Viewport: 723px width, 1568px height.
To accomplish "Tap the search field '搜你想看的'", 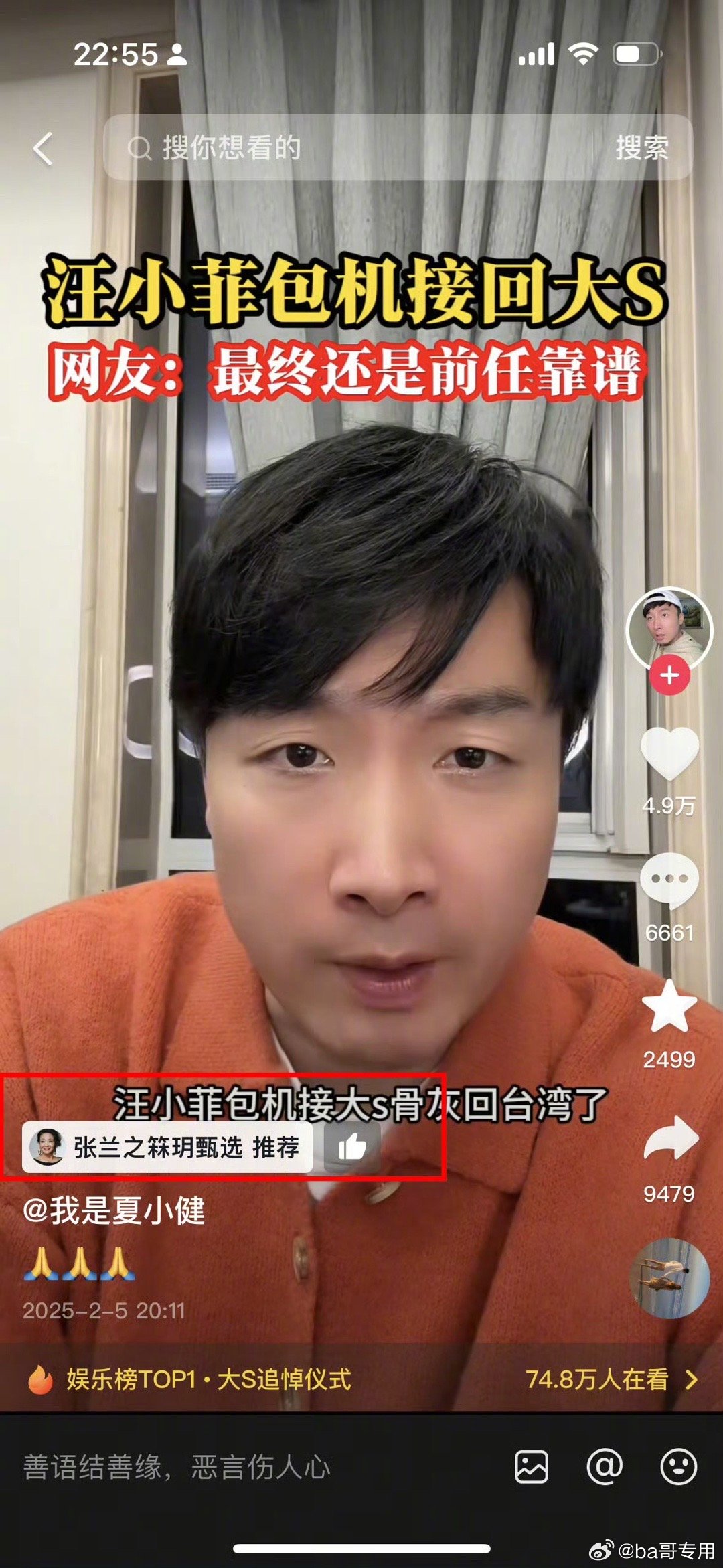I will point(361,147).
